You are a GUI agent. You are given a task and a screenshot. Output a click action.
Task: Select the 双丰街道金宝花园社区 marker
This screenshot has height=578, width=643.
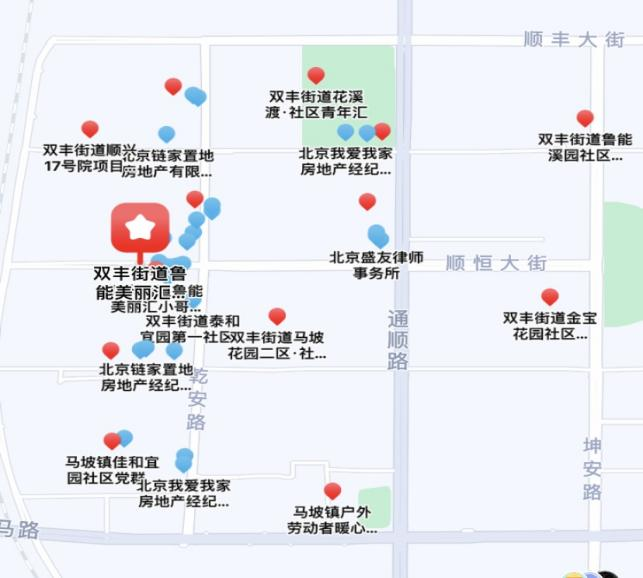[x=550, y=297]
